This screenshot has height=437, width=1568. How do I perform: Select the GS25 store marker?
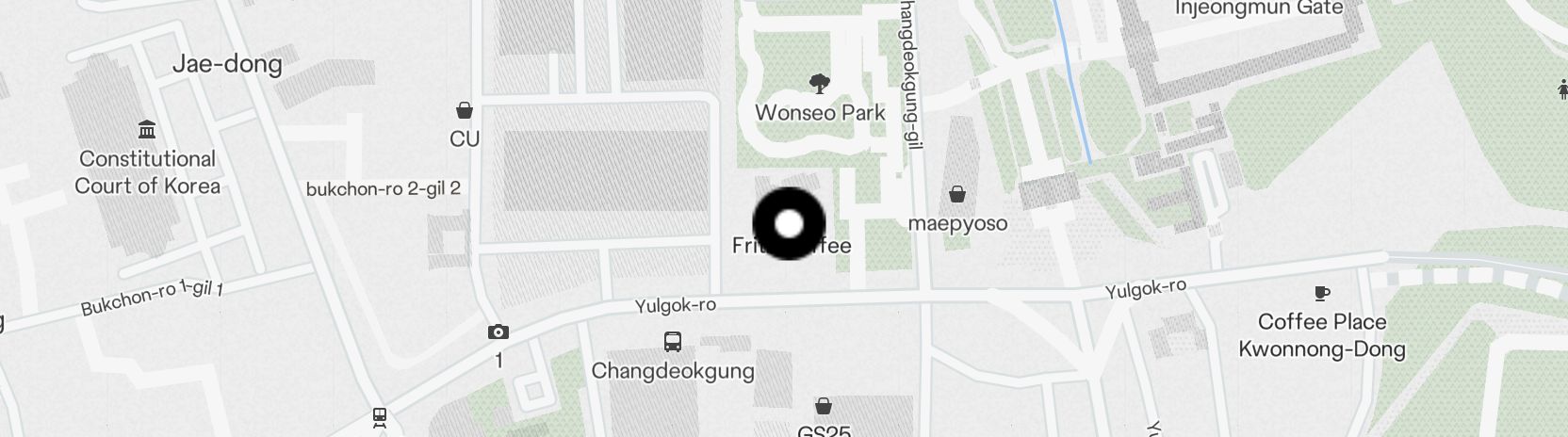point(824,407)
